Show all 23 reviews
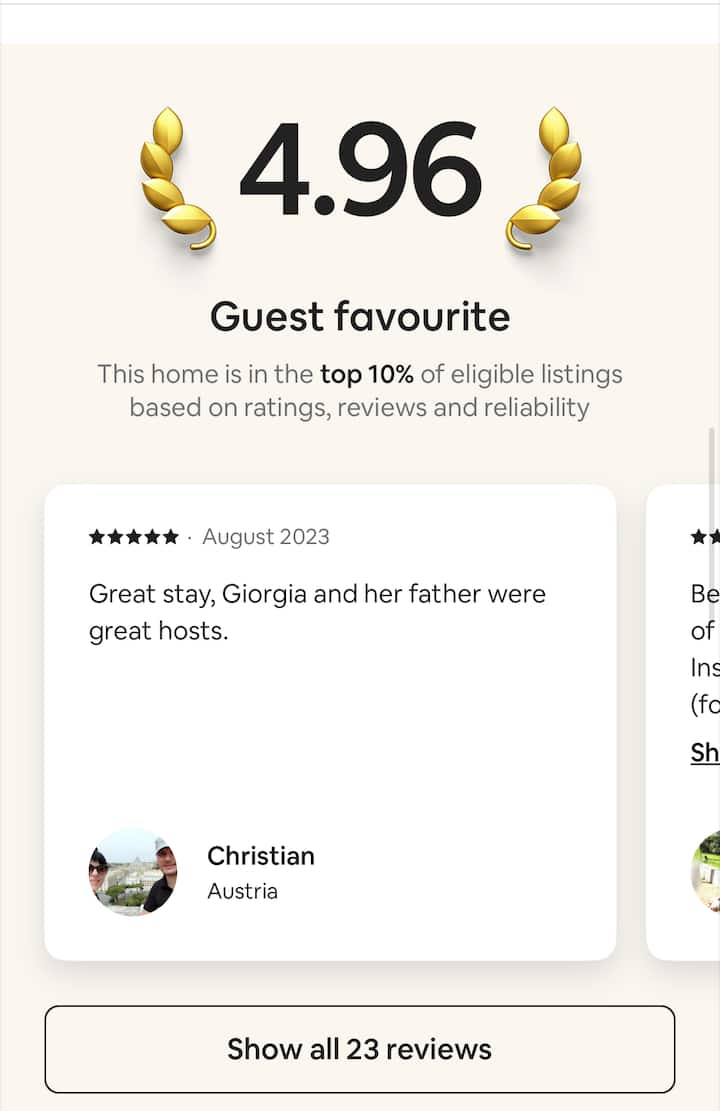This screenshot has width=720, height=1111. [x=359, y=1049]
